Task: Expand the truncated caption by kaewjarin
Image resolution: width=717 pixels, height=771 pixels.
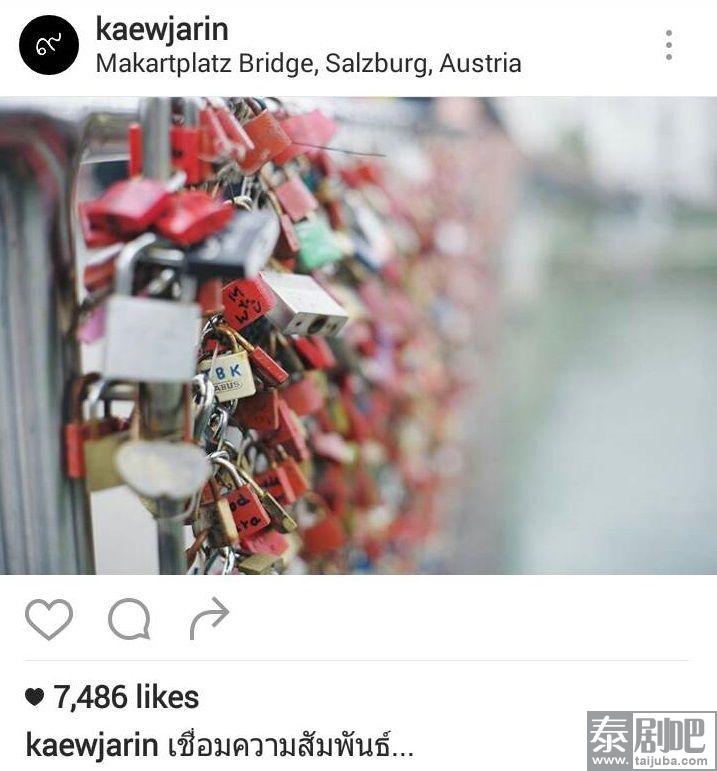Action: point(290,745)
